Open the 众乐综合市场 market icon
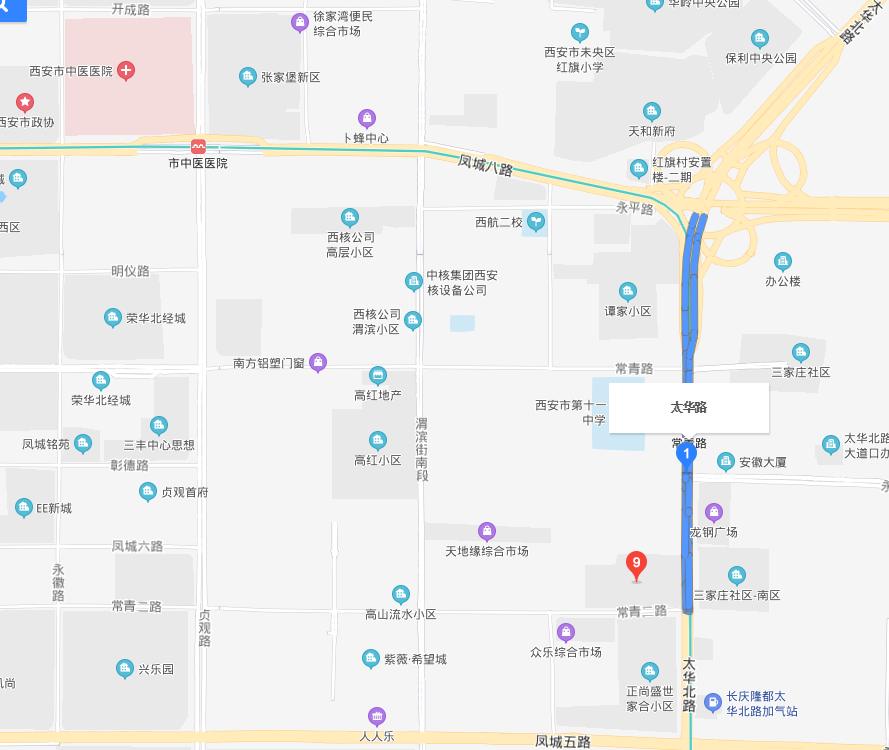This screenshot has width=889, height=750. 566,632
